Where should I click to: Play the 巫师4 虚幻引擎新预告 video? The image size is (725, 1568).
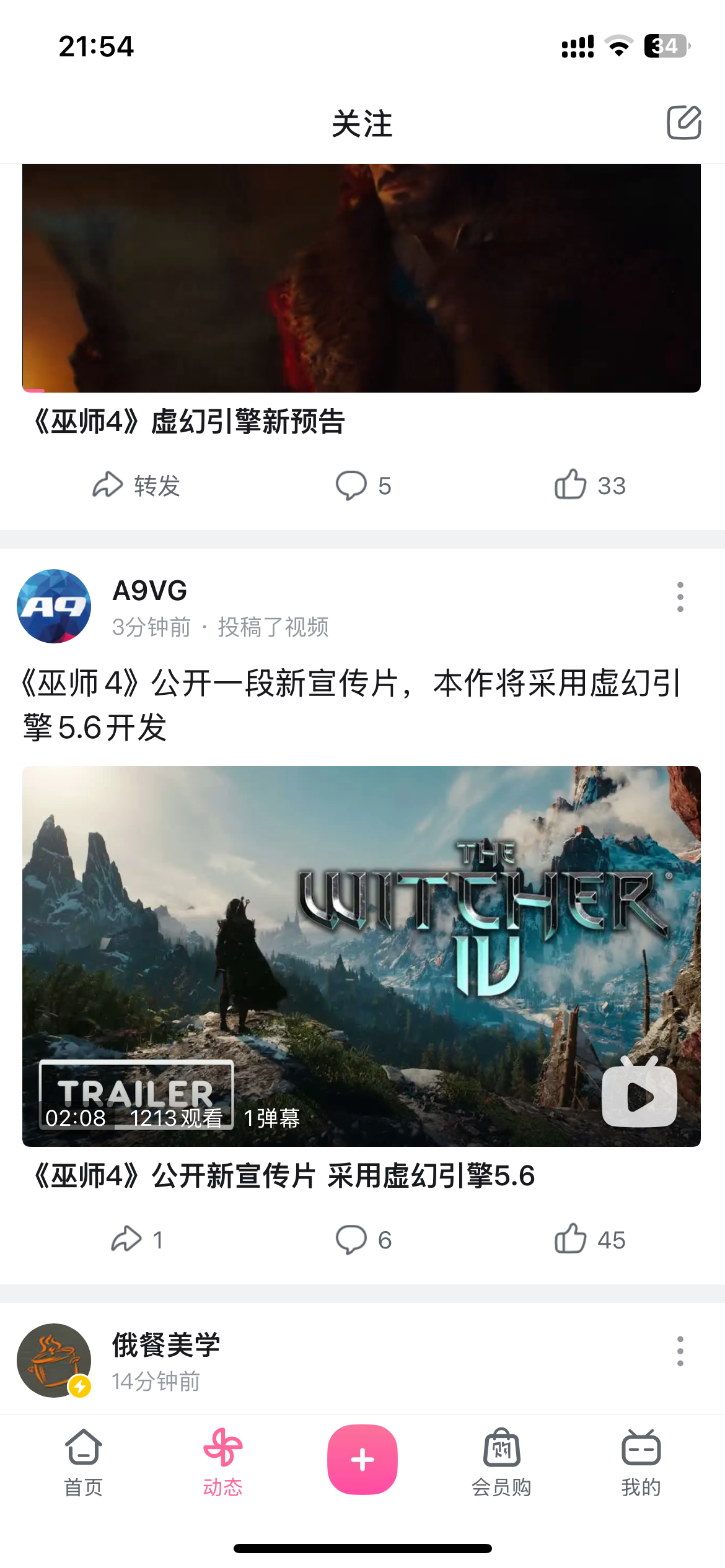click(361, 278)
